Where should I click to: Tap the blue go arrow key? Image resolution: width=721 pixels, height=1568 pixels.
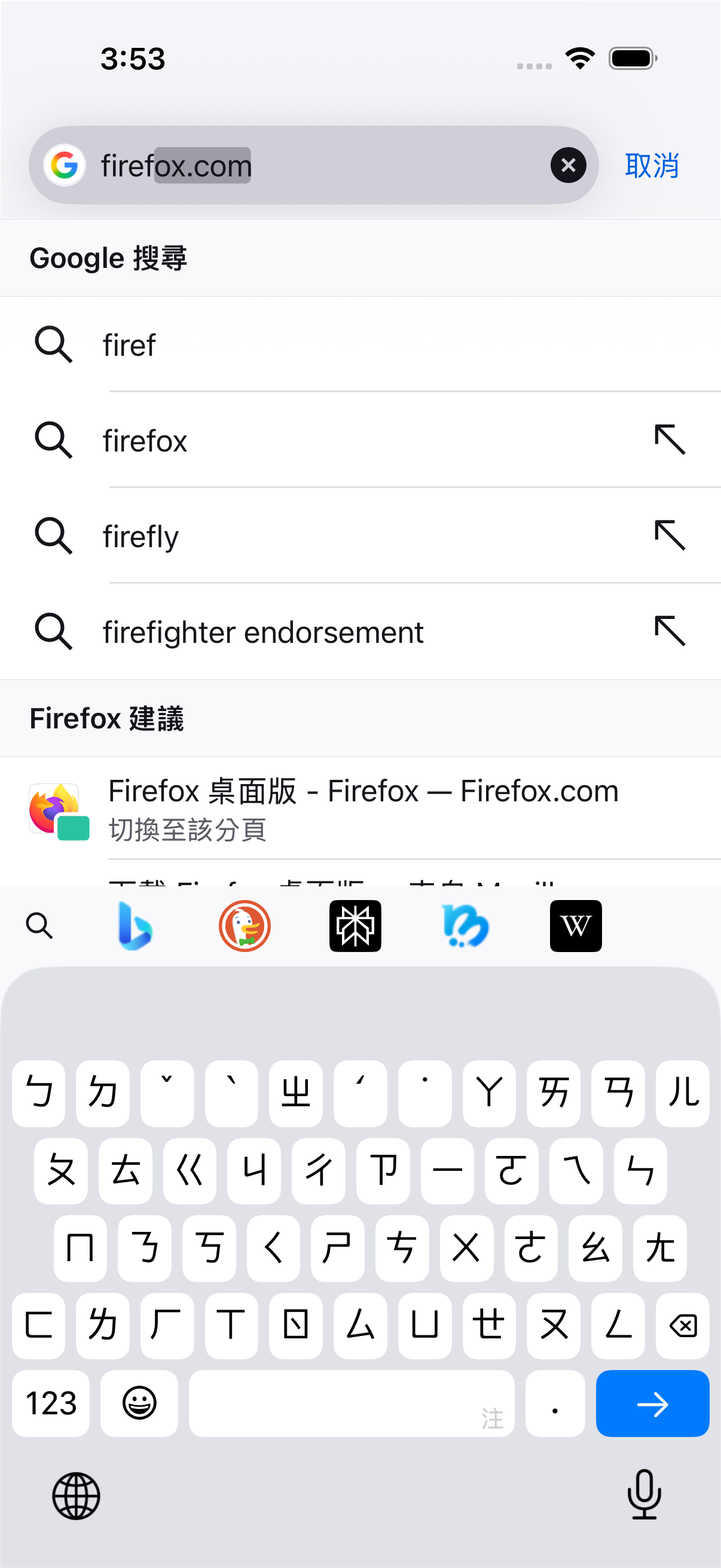coord(652,1404)
